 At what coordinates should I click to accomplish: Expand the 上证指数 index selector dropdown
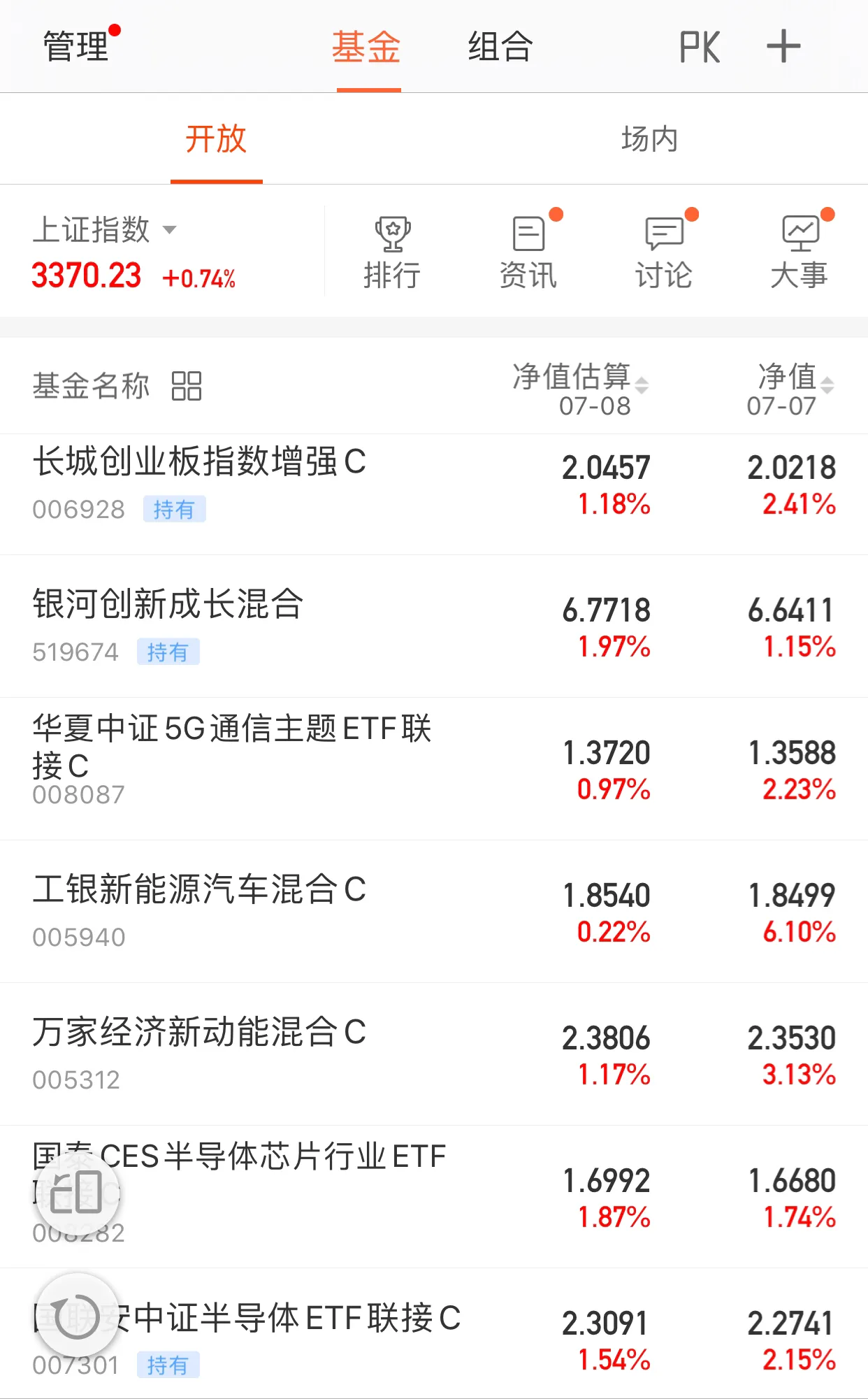[x=106, y=231]
